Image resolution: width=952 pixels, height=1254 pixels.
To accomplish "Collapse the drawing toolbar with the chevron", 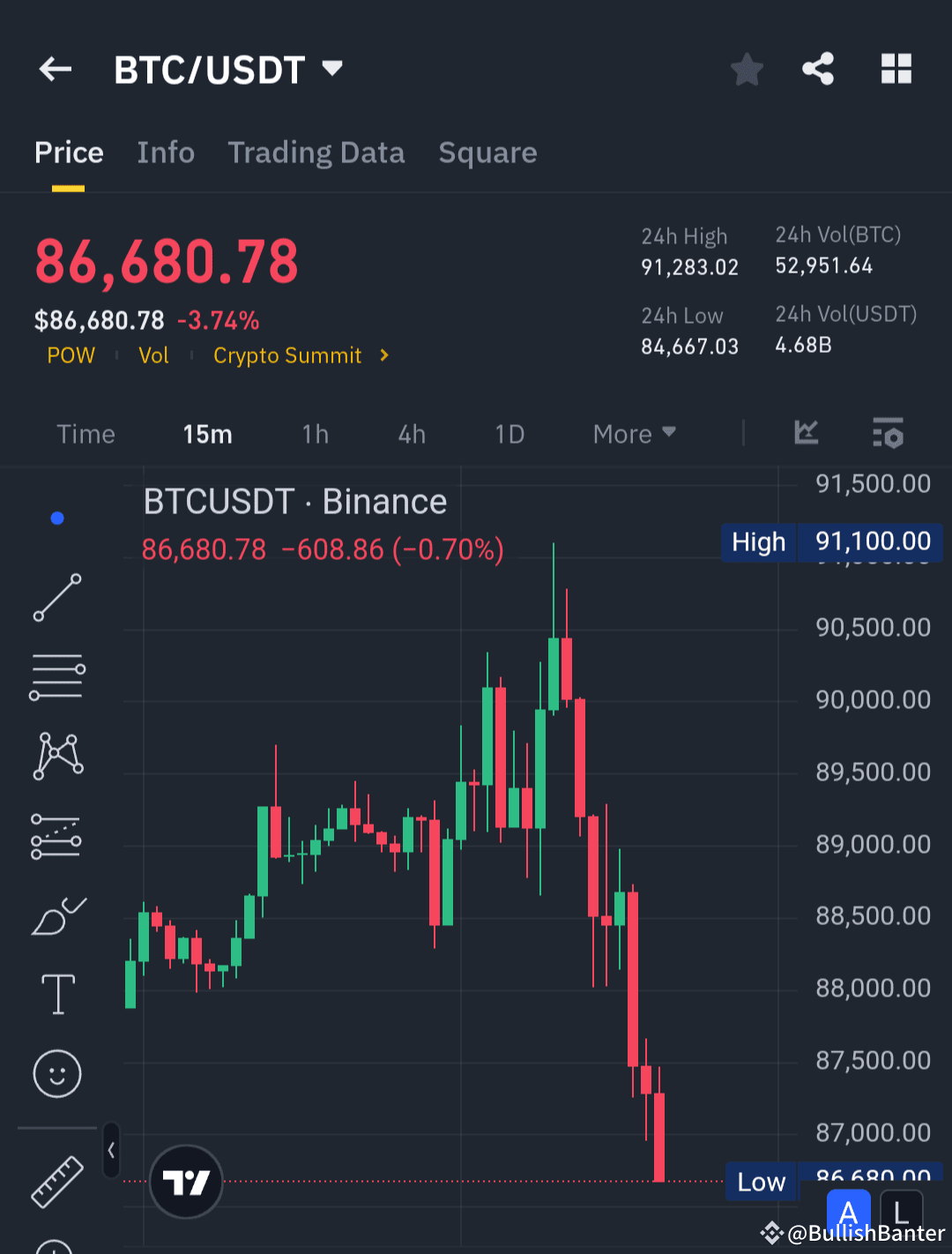I will [112, 1152].
